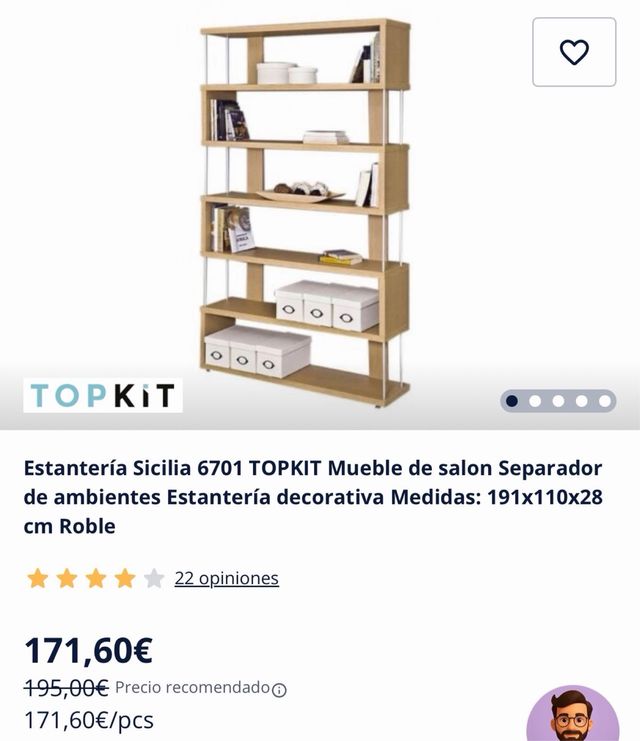Open the shelf product image

tap(305, 210)
